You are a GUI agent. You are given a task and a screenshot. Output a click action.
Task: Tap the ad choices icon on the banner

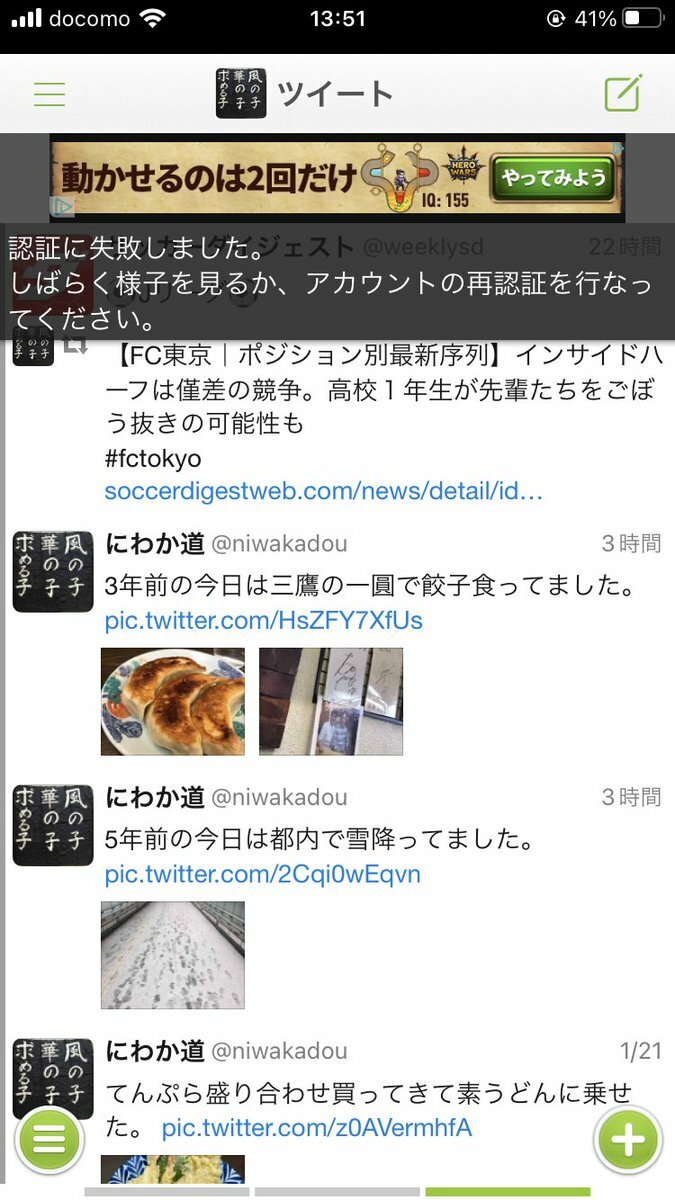coord(62,207)
